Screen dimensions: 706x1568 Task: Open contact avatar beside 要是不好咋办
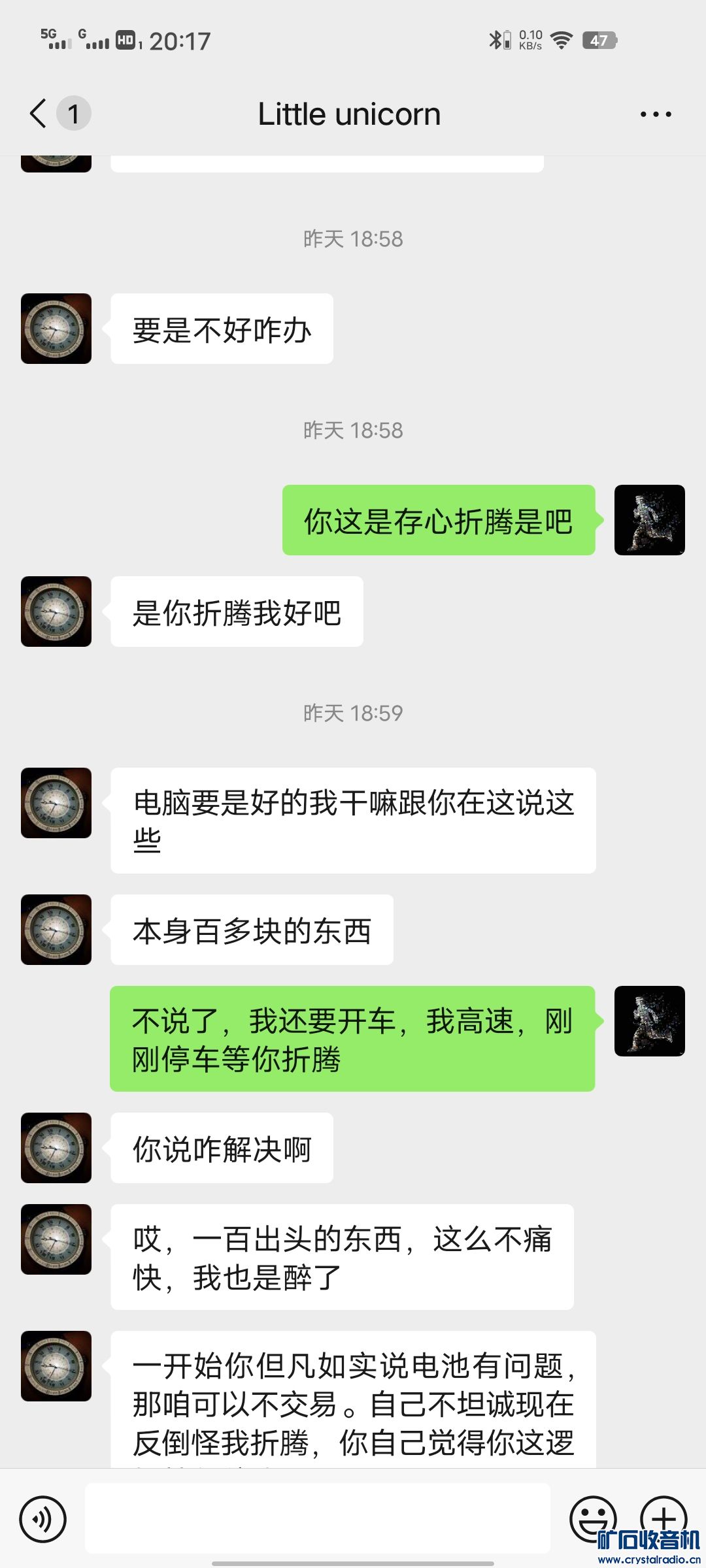pos(56,329)
